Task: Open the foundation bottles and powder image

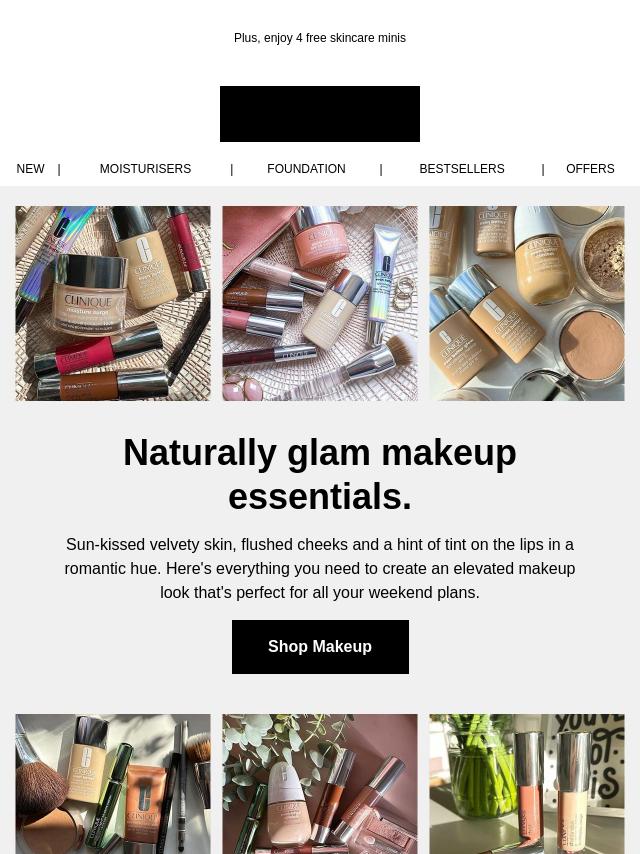Action: pyautogui.click(x=527, y=303)
